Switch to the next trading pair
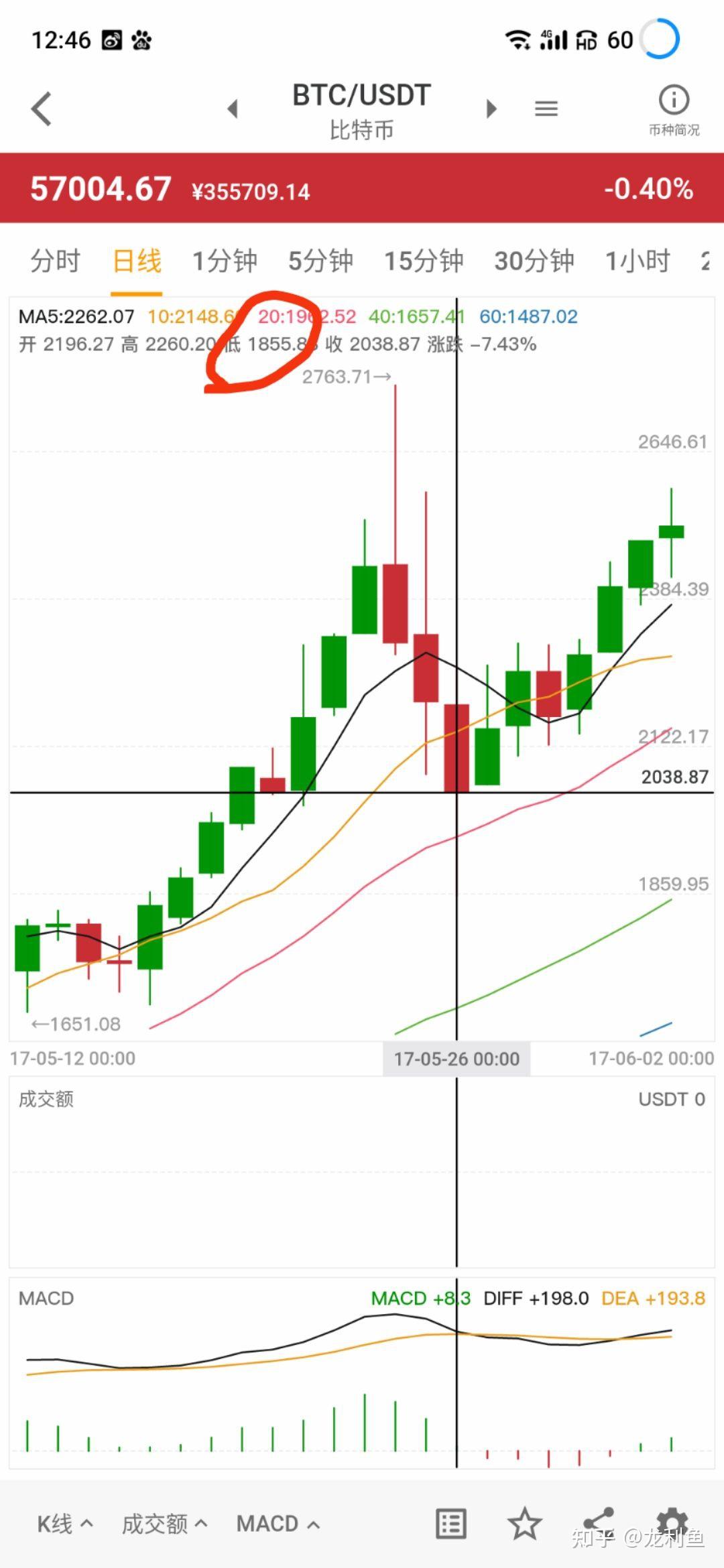 point(491,109)
